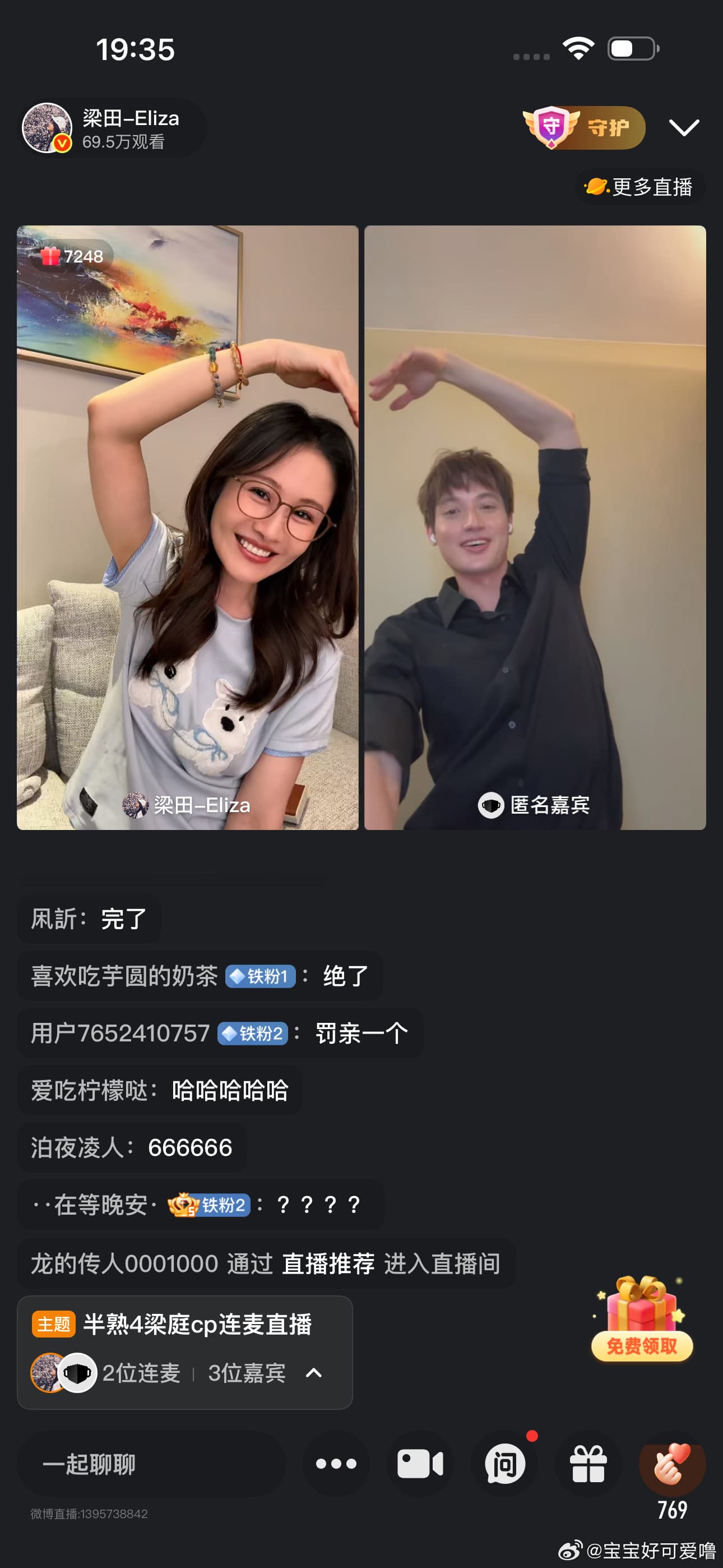Open the comment by 喜欢吃芋圆的奶茶

coord(200,976)
